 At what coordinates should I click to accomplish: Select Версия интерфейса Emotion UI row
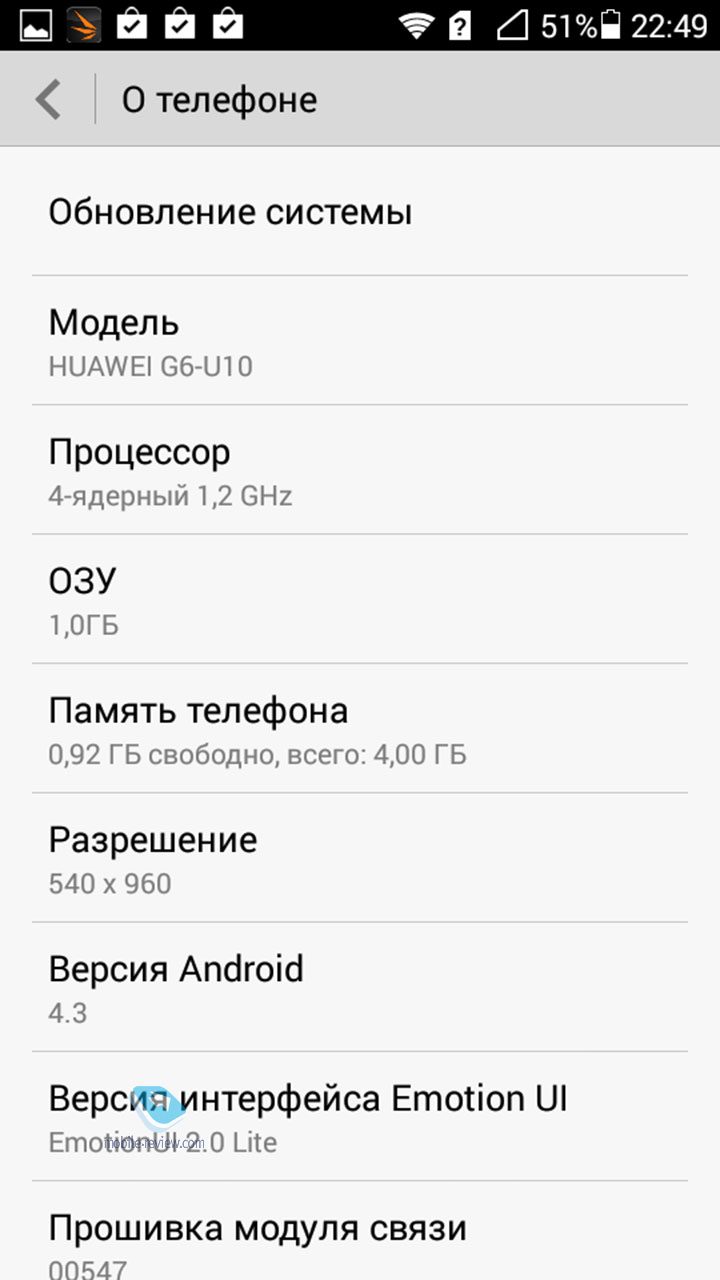360,1116
